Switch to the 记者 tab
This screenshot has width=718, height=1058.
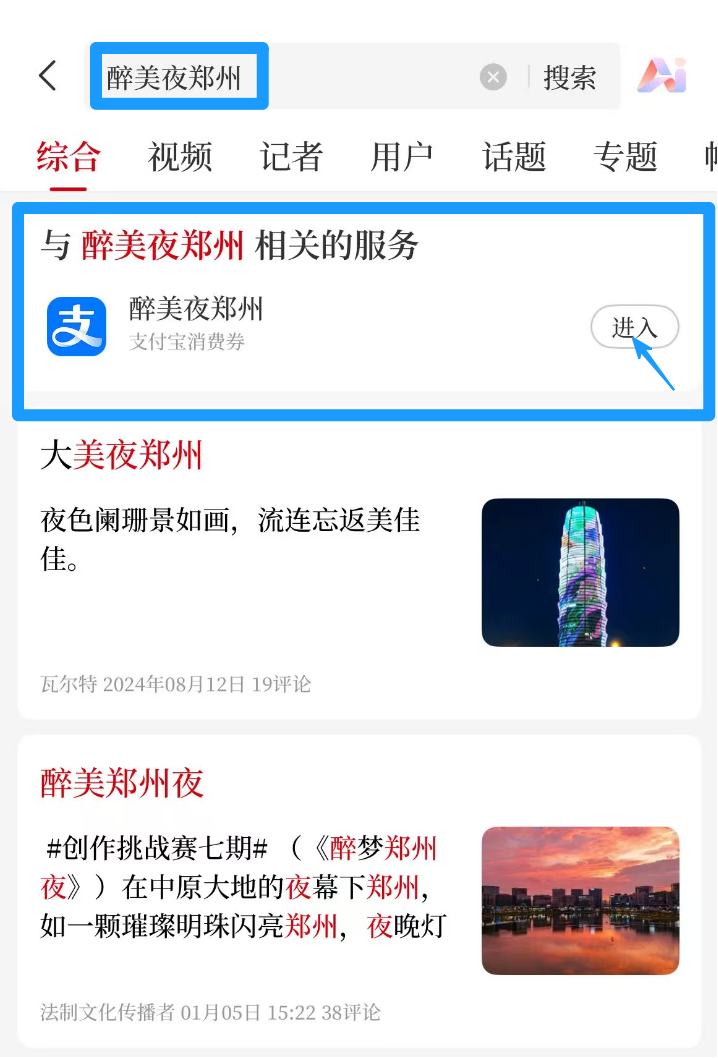pos(291,157)
